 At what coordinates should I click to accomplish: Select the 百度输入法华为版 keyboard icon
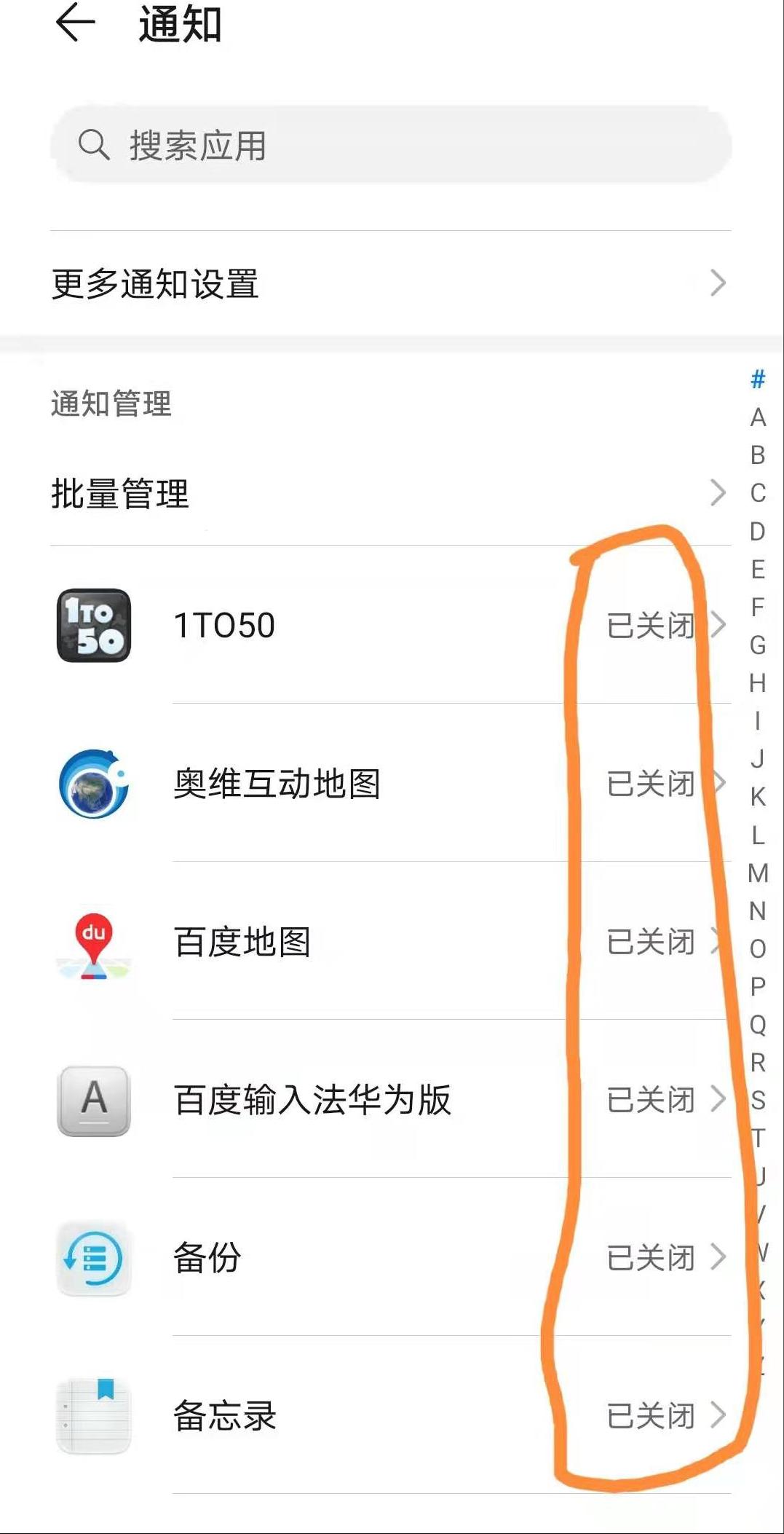pyautogui.click(x=93, y=1102)
